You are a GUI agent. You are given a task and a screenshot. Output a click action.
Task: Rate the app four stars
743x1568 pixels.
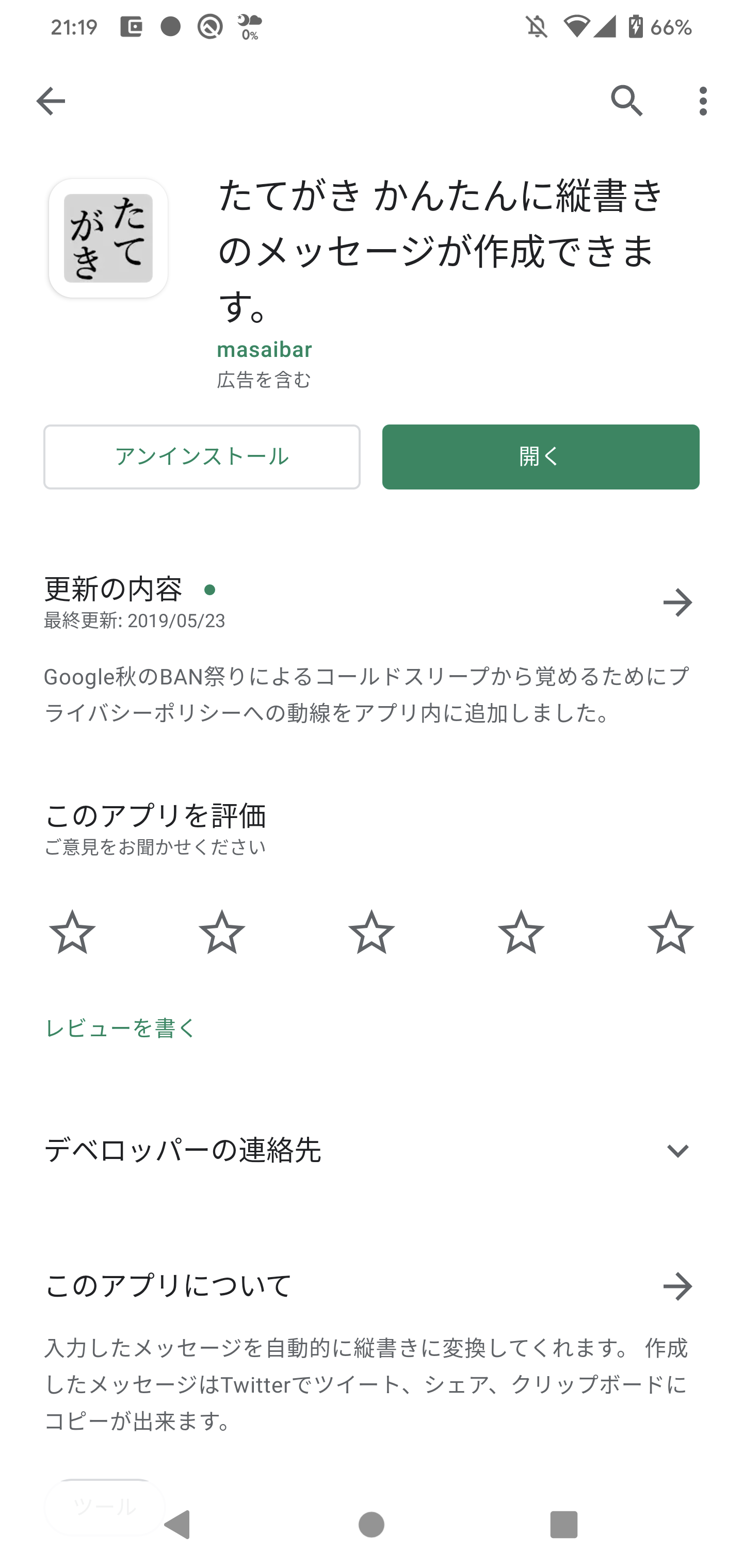521,932
